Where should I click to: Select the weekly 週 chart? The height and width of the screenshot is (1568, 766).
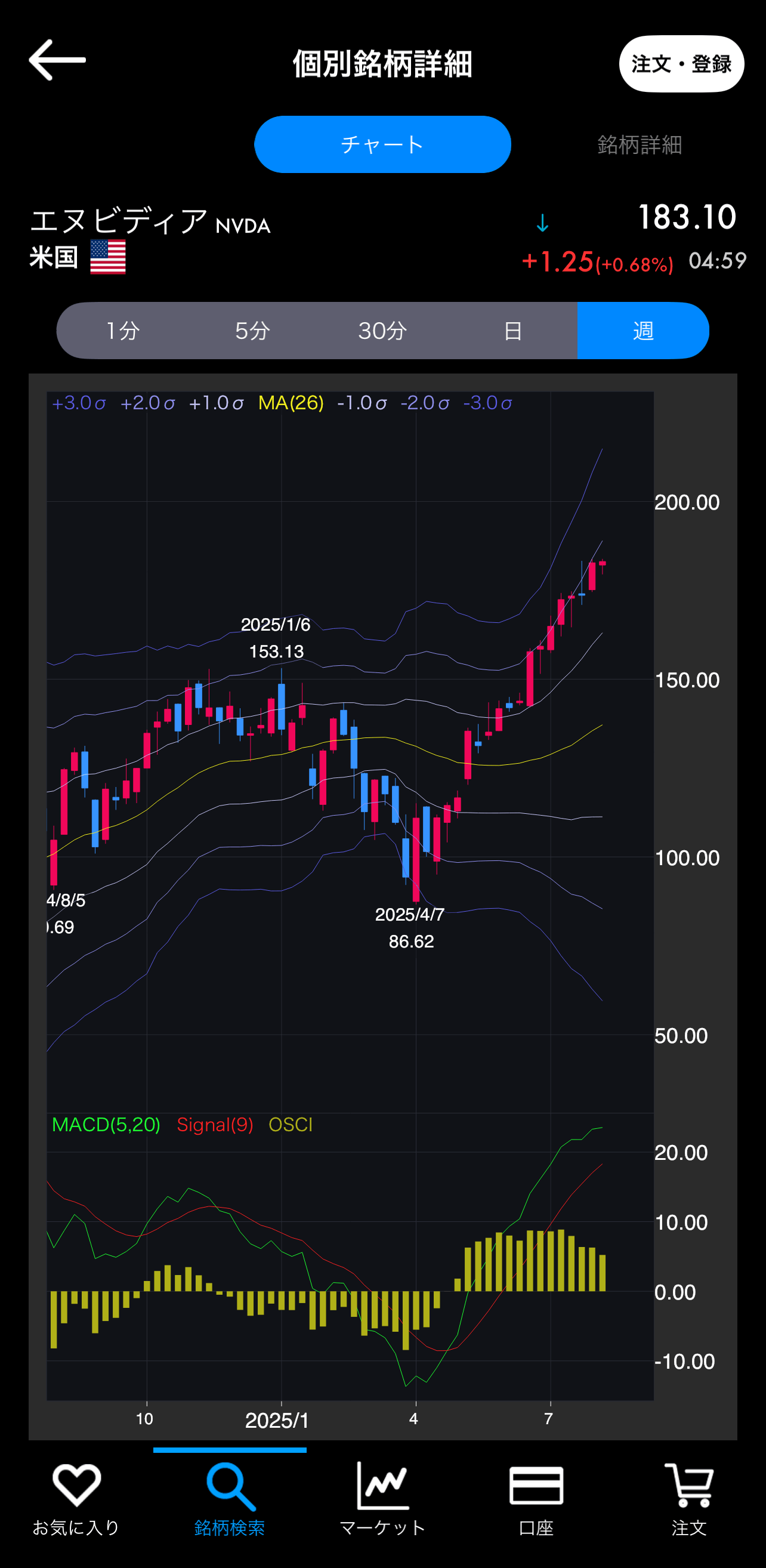point(643,331)
